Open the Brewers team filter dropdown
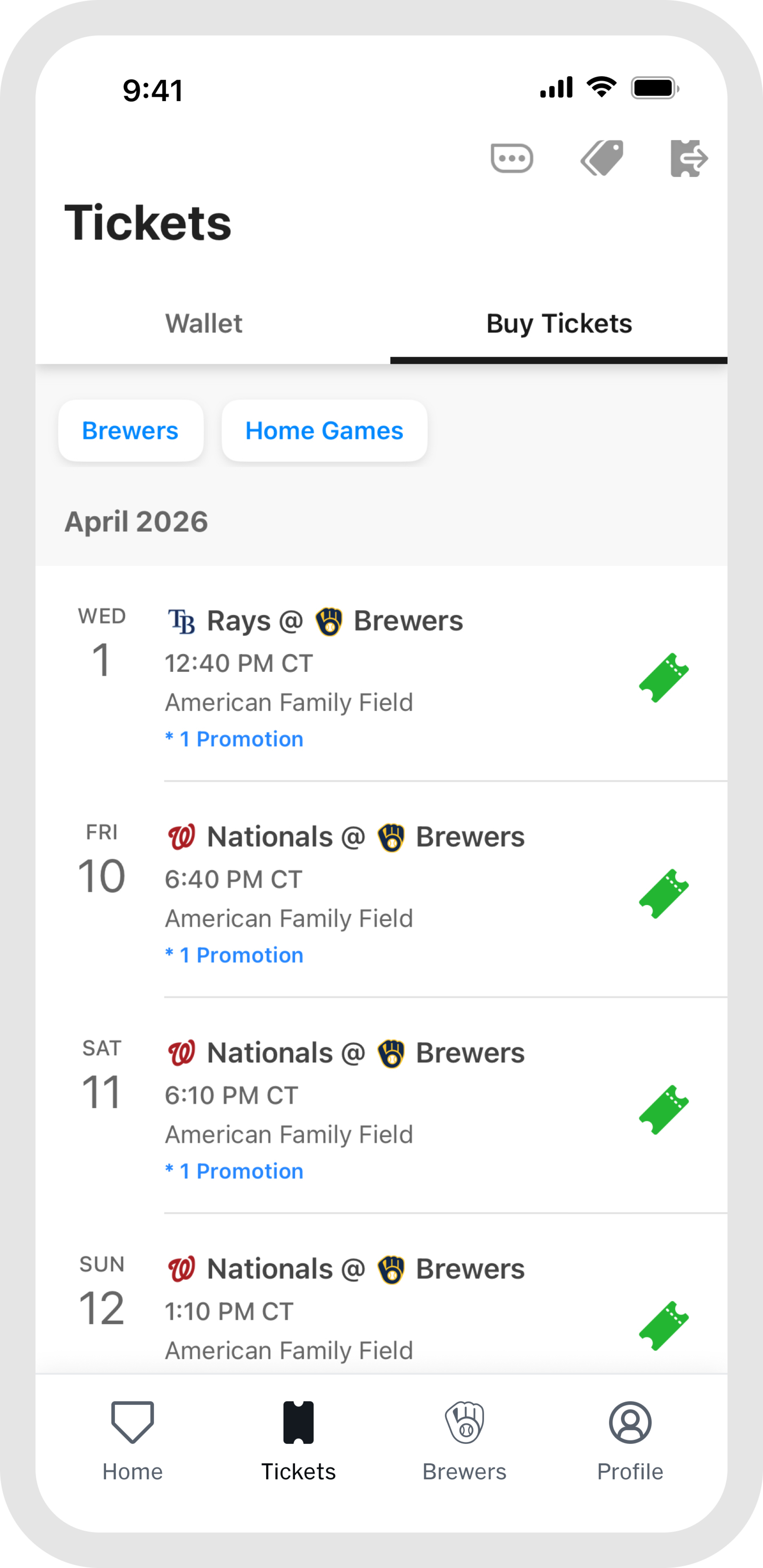Image resolution: width=763 pixels, height=1568 pixels. pos(130,430)
